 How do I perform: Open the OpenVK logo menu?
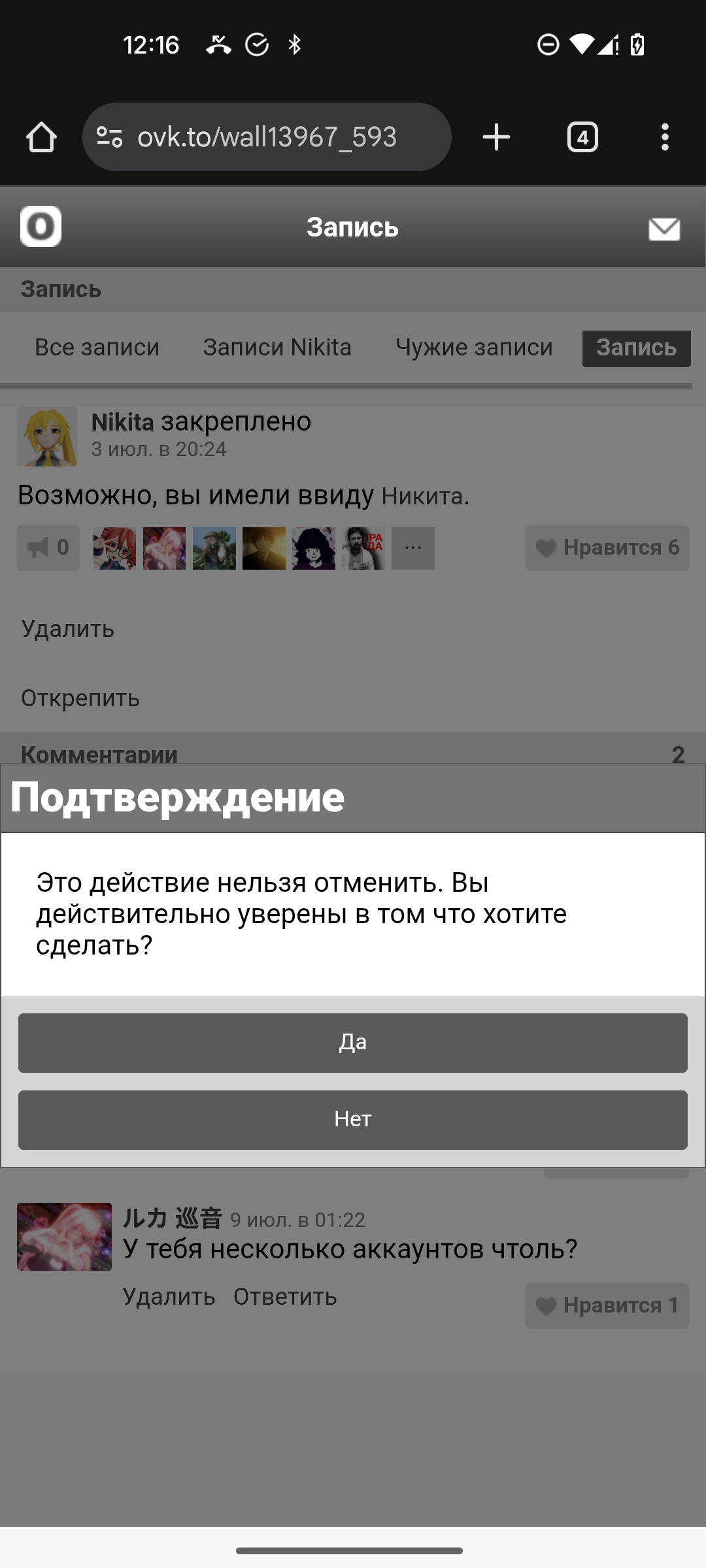point(41,227)
